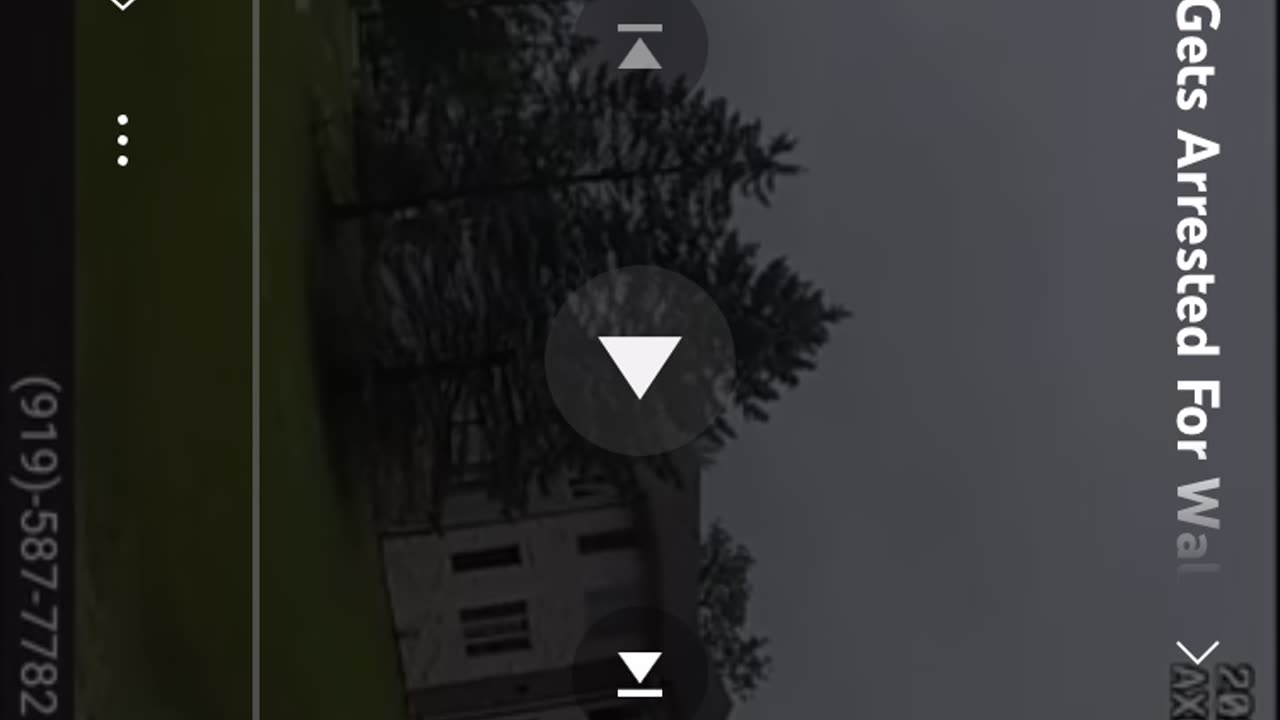Tap the chevron arrow beside the video title
This screenshot has height=720, width=1280.
(1197, 653)
